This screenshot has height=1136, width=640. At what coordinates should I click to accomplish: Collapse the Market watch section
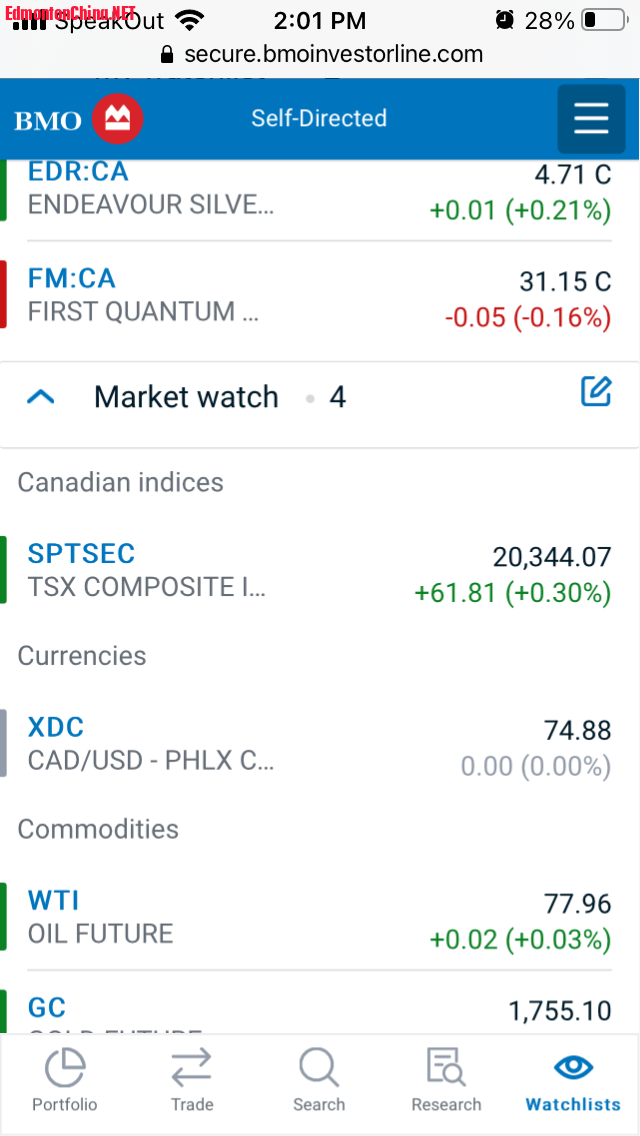click(41, 397)
